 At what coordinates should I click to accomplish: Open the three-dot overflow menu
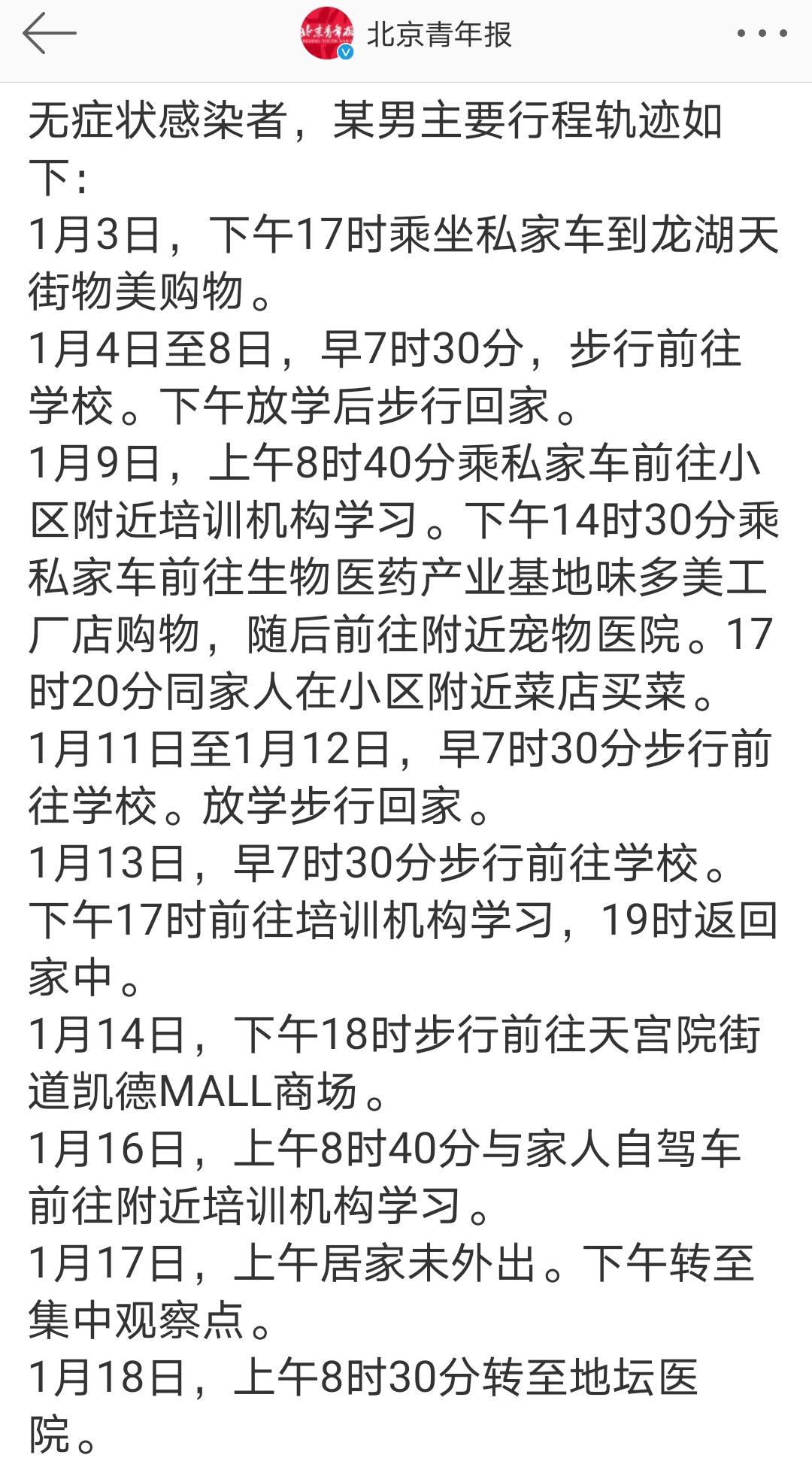(x=762, y=34)
